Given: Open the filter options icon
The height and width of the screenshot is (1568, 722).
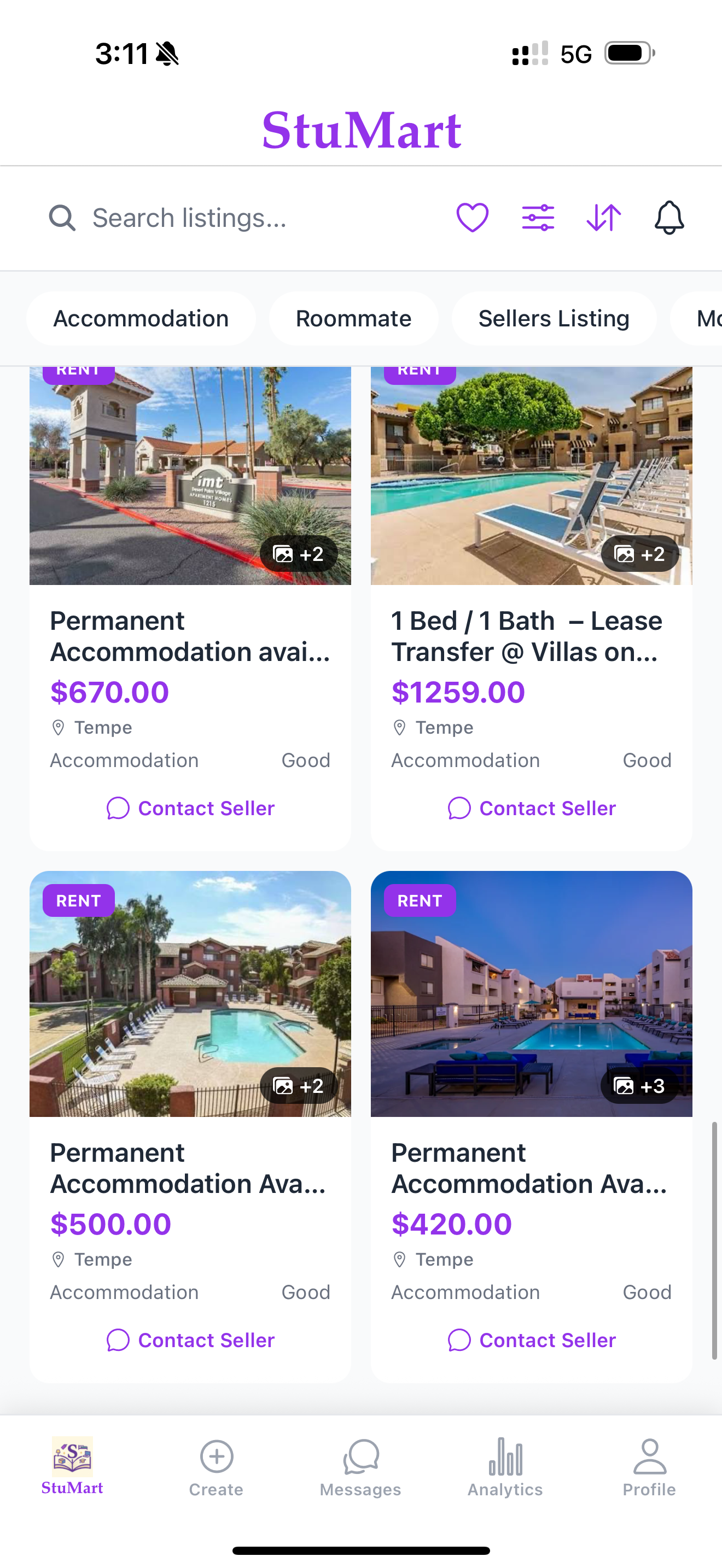Looking at the screenshot, I should point(538,217).
